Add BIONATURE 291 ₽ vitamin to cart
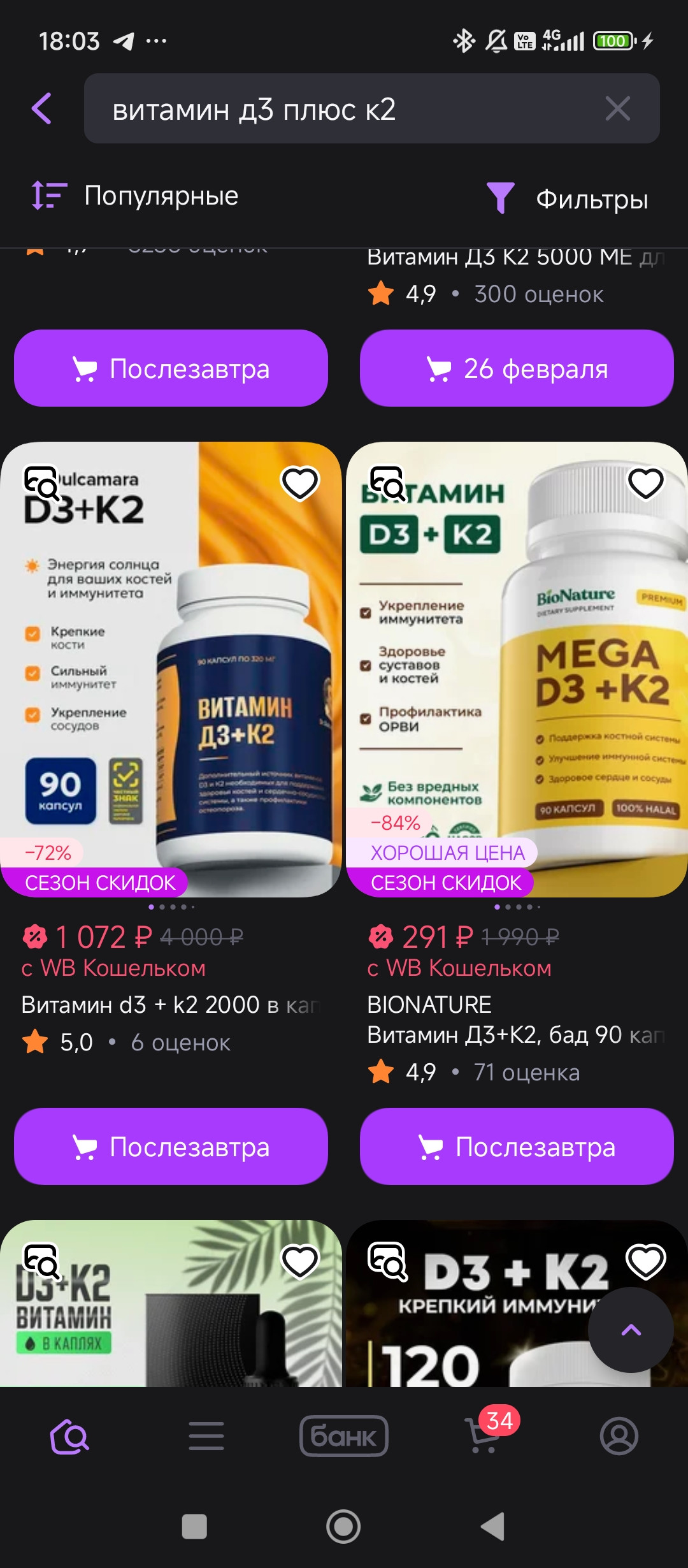Image resolution: width=688 pixels, height=1568 pixels. (x=517, y=1147)
